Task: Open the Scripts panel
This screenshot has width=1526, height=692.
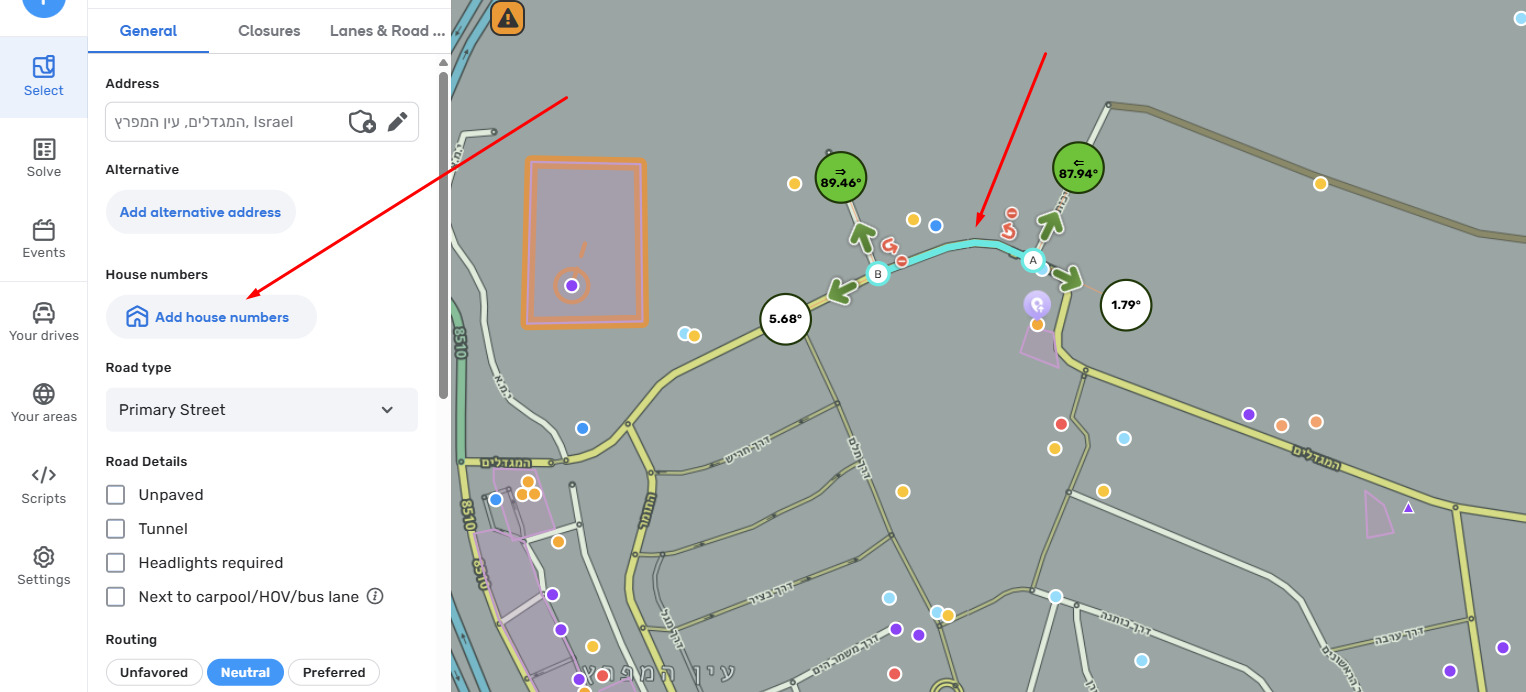Action: [44, 484]
